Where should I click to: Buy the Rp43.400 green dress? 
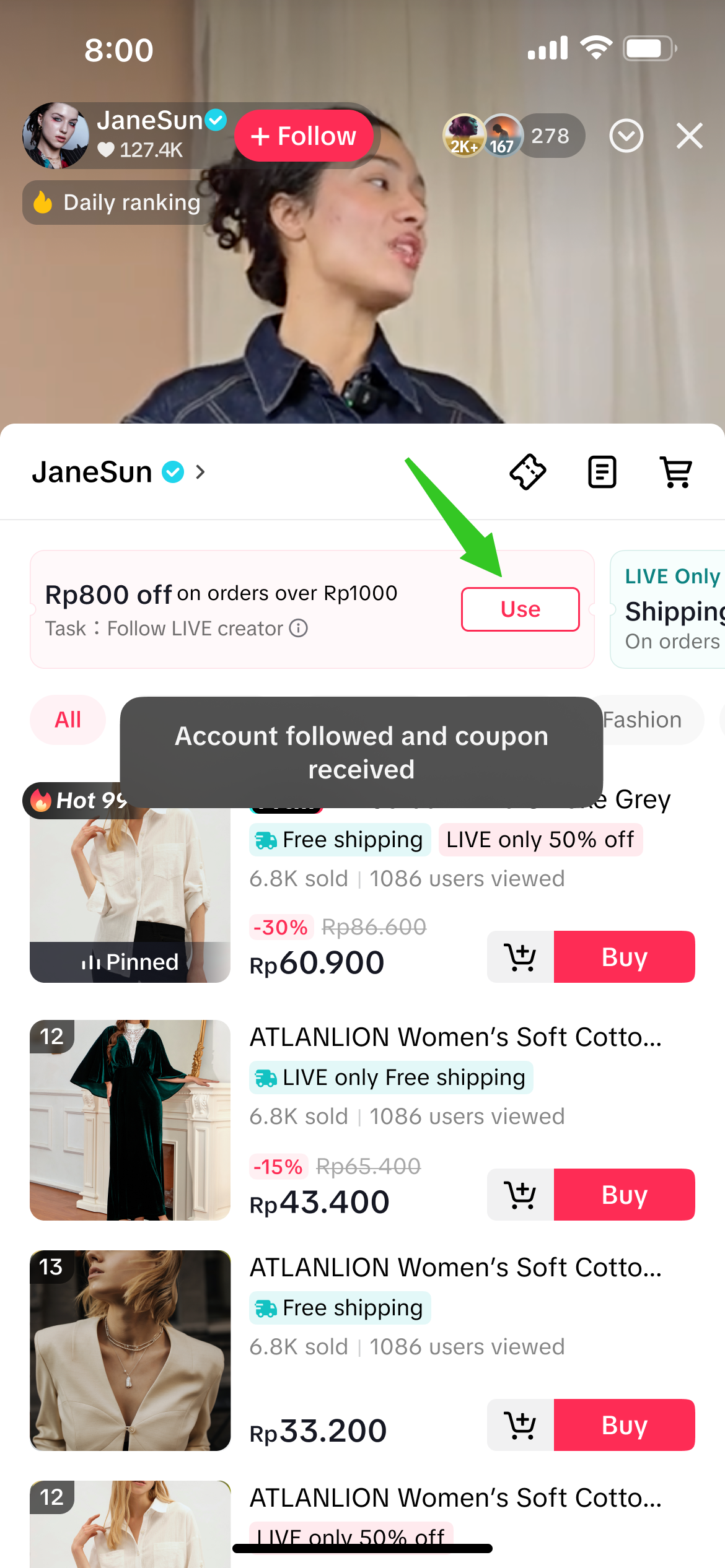tap(624, 1195)
